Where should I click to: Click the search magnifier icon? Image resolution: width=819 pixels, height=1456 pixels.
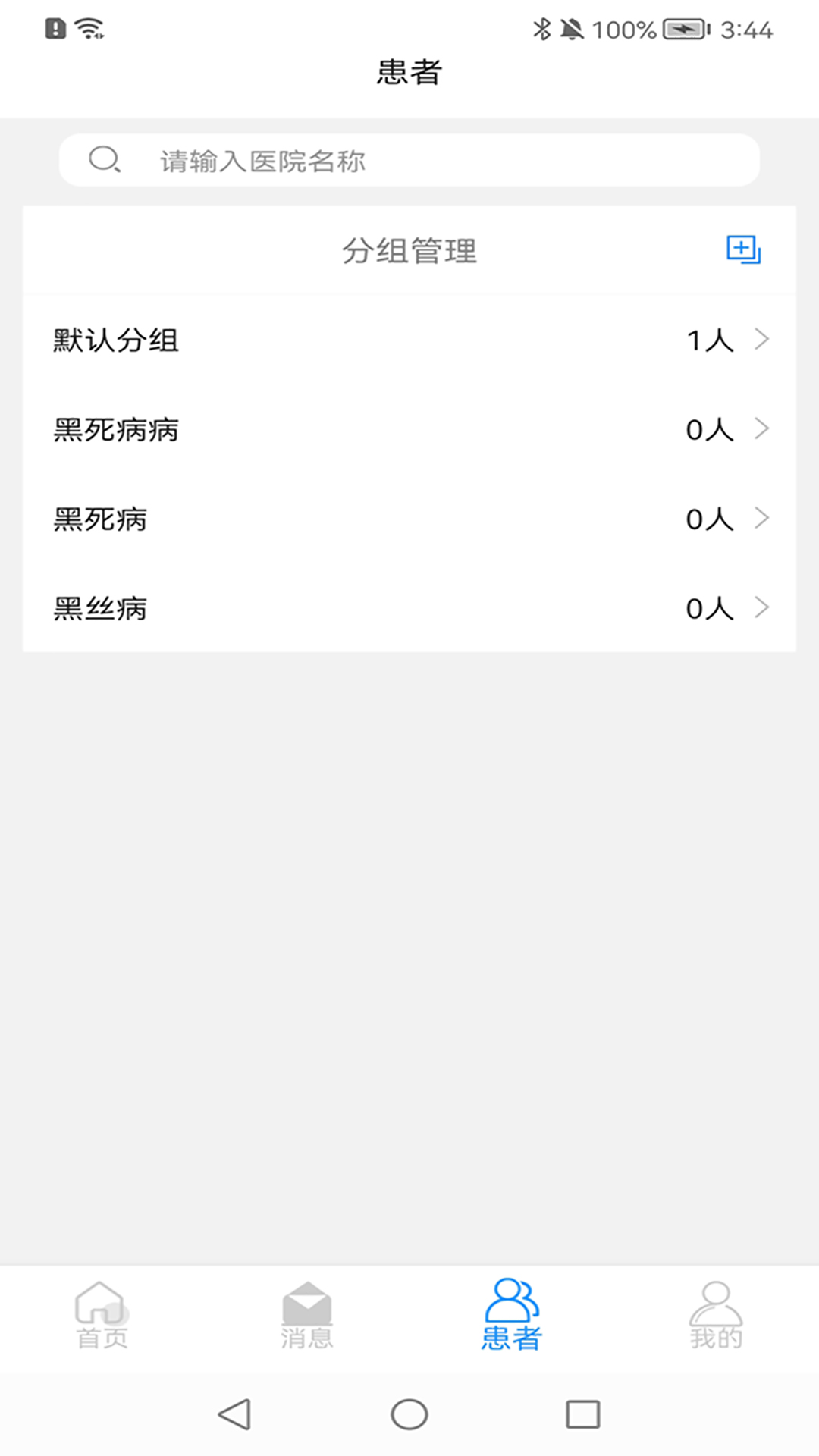(105, 159)
